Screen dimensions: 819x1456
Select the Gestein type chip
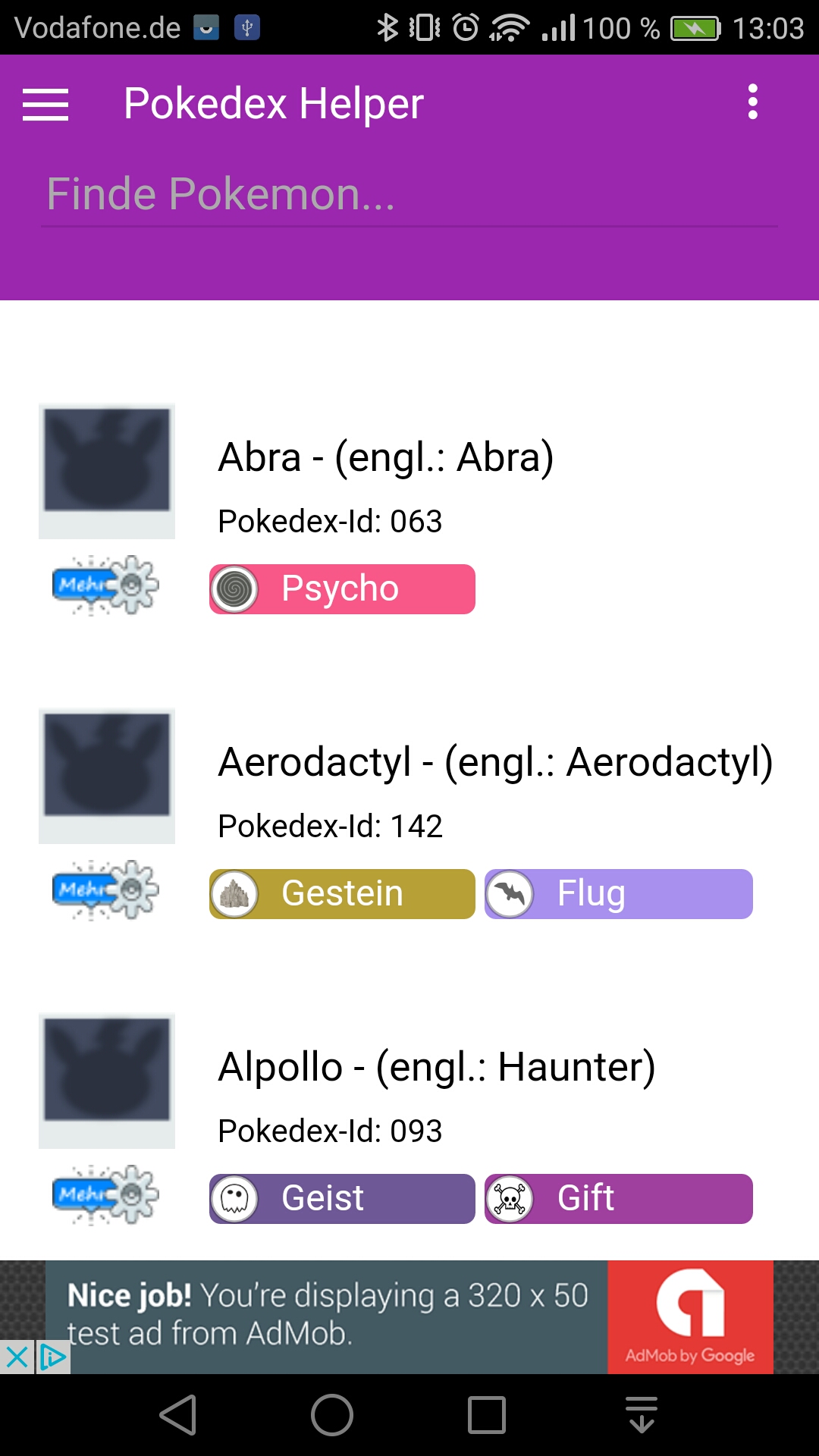pyautogui.click(x=342, y=894)
